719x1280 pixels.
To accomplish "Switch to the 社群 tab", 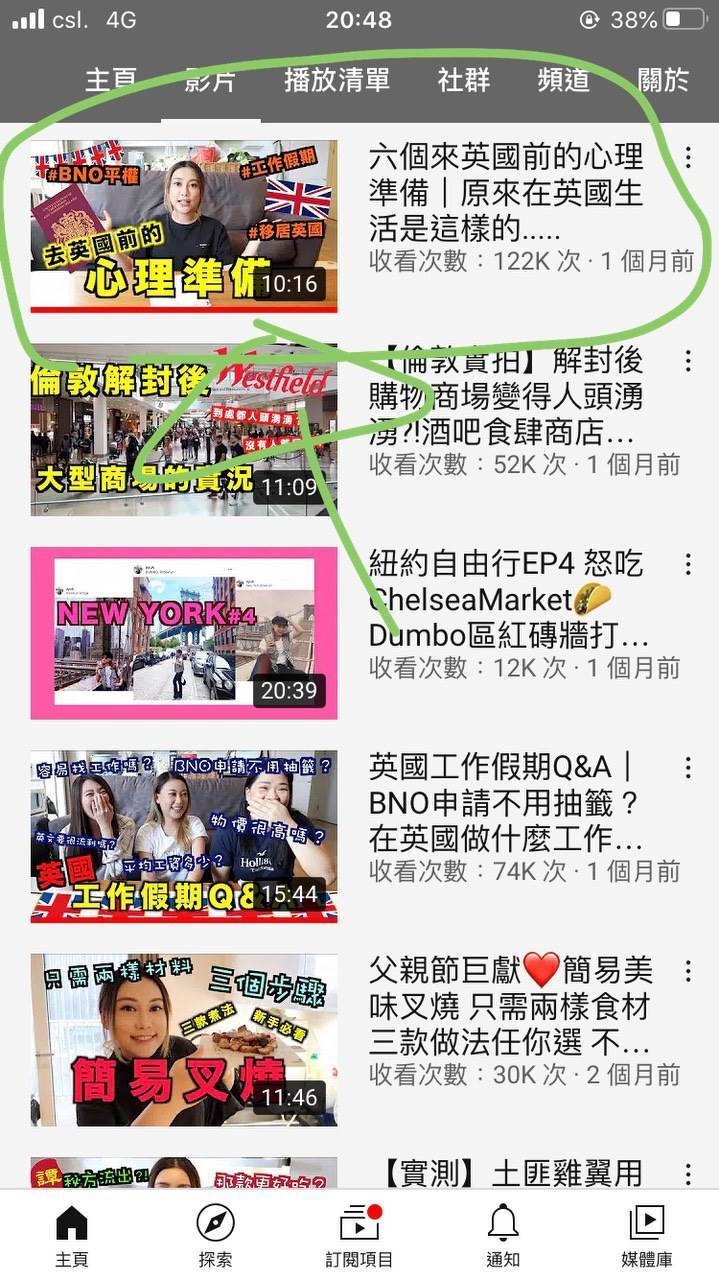I will pyautogui.click(x=464, y=81).
